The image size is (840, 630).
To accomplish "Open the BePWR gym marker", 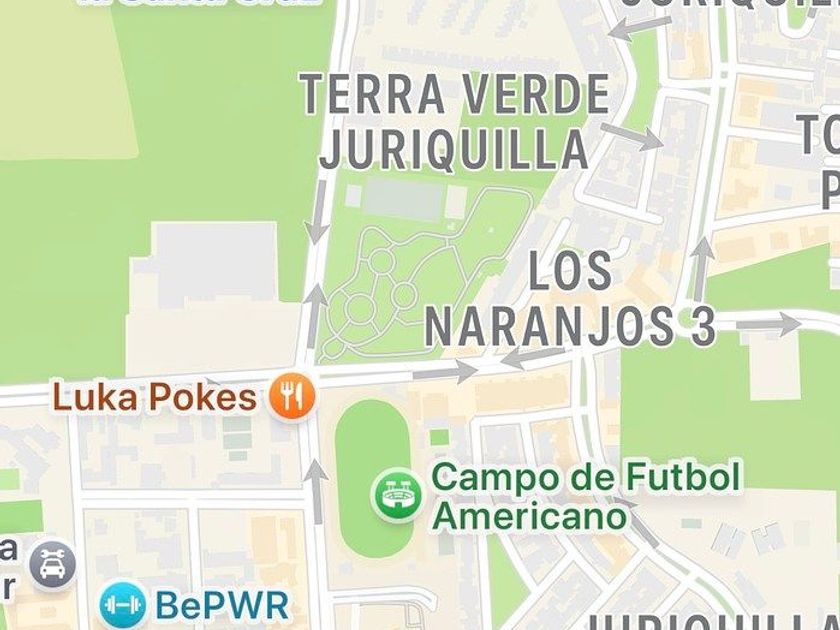I will 122,605.
